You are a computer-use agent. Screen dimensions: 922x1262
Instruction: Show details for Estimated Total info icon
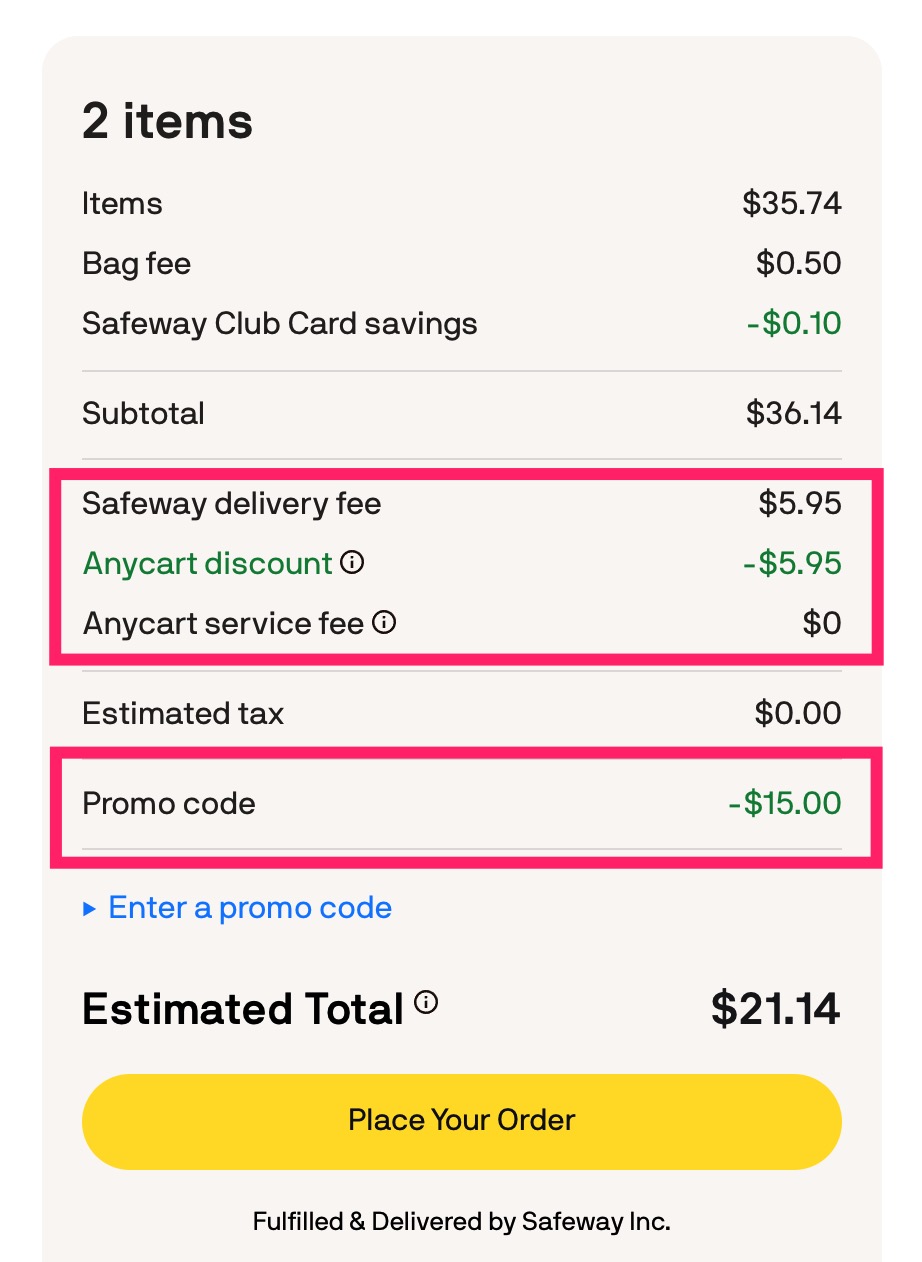click(426, 1002)
